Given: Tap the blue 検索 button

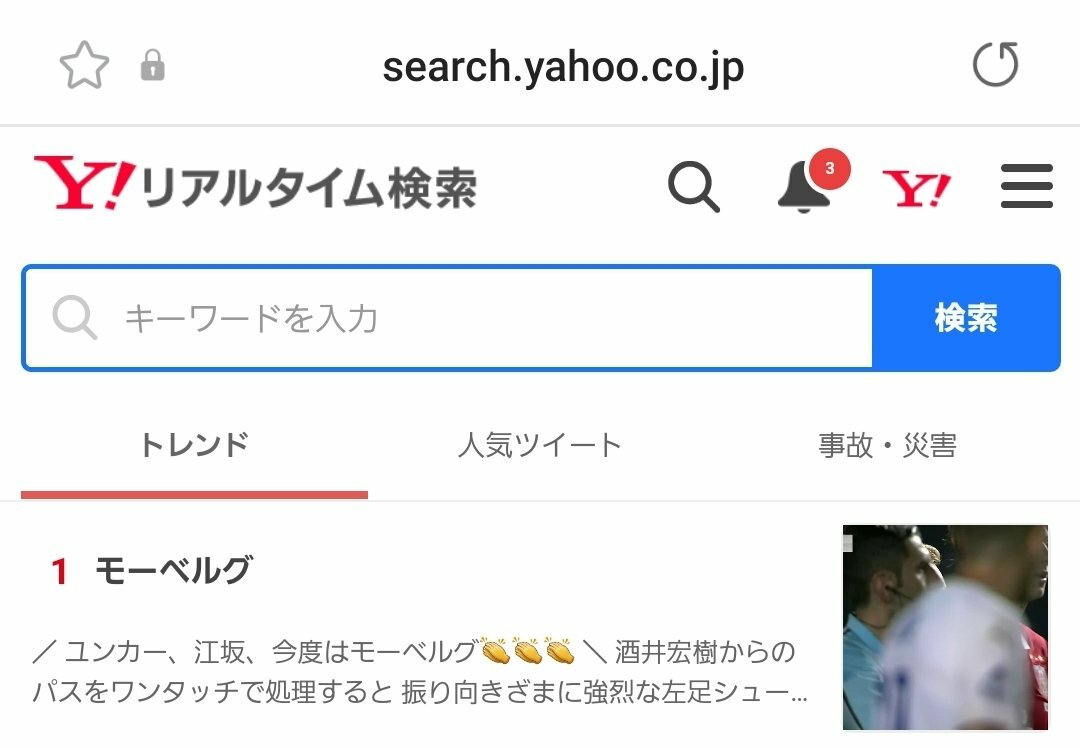Looking at the screenshot, I should [965, 319].
